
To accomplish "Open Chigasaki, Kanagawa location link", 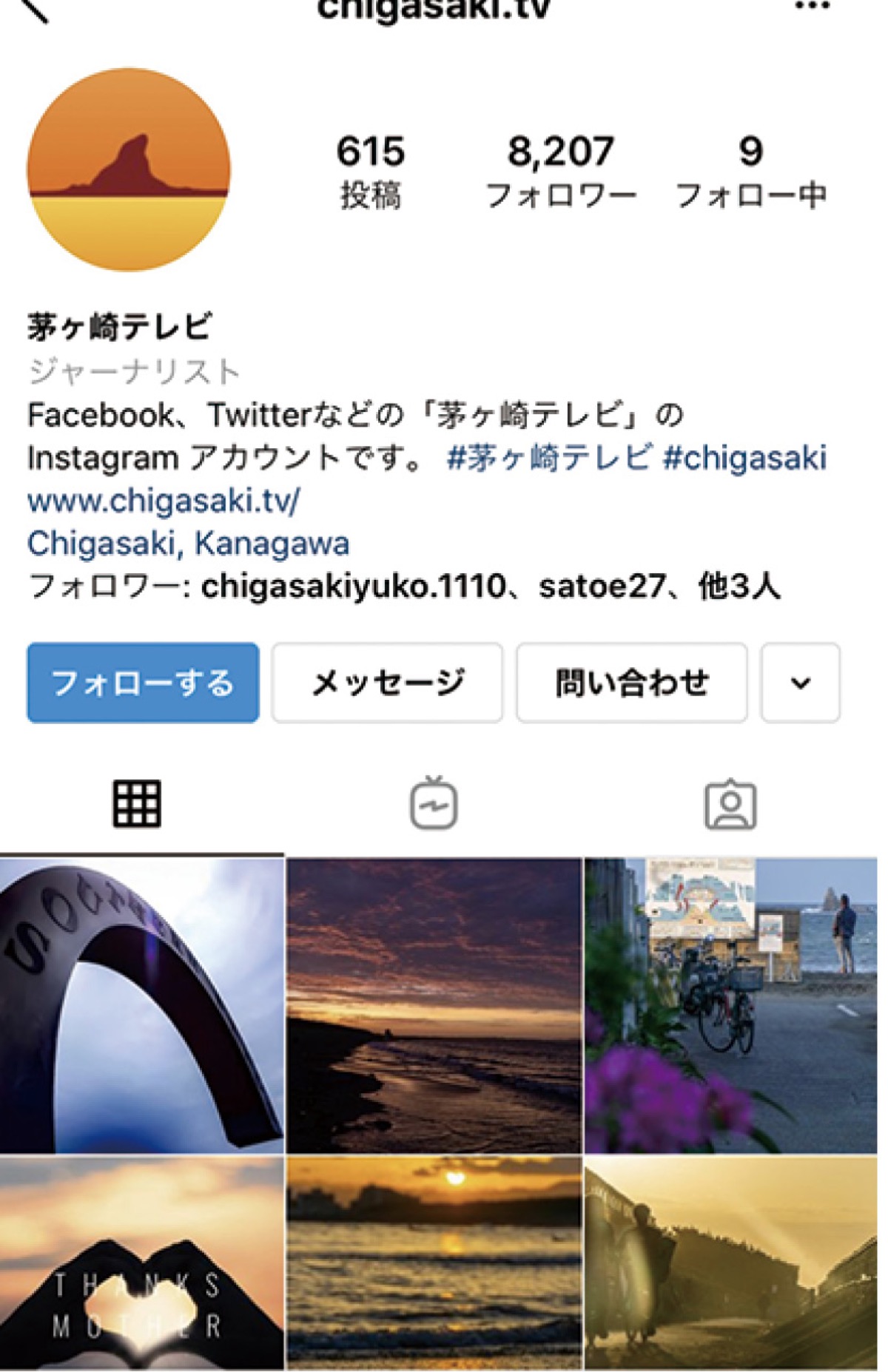I will tap(188, 544).
